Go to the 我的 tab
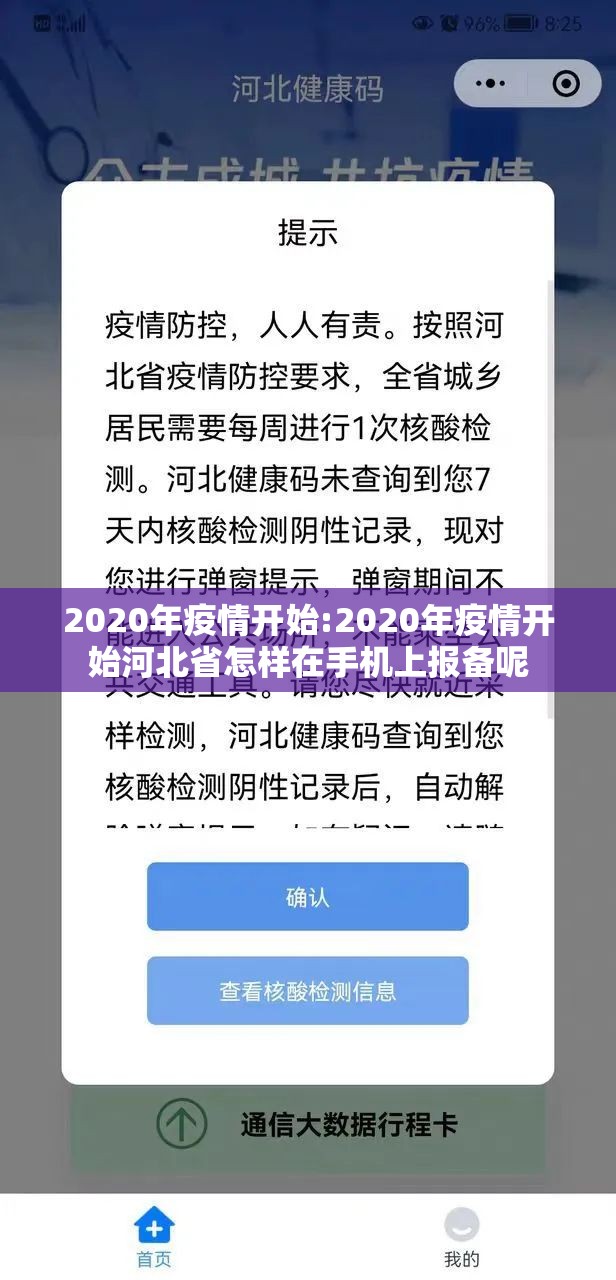The width and height of the screenshot is (616, 1280). 461,1236
